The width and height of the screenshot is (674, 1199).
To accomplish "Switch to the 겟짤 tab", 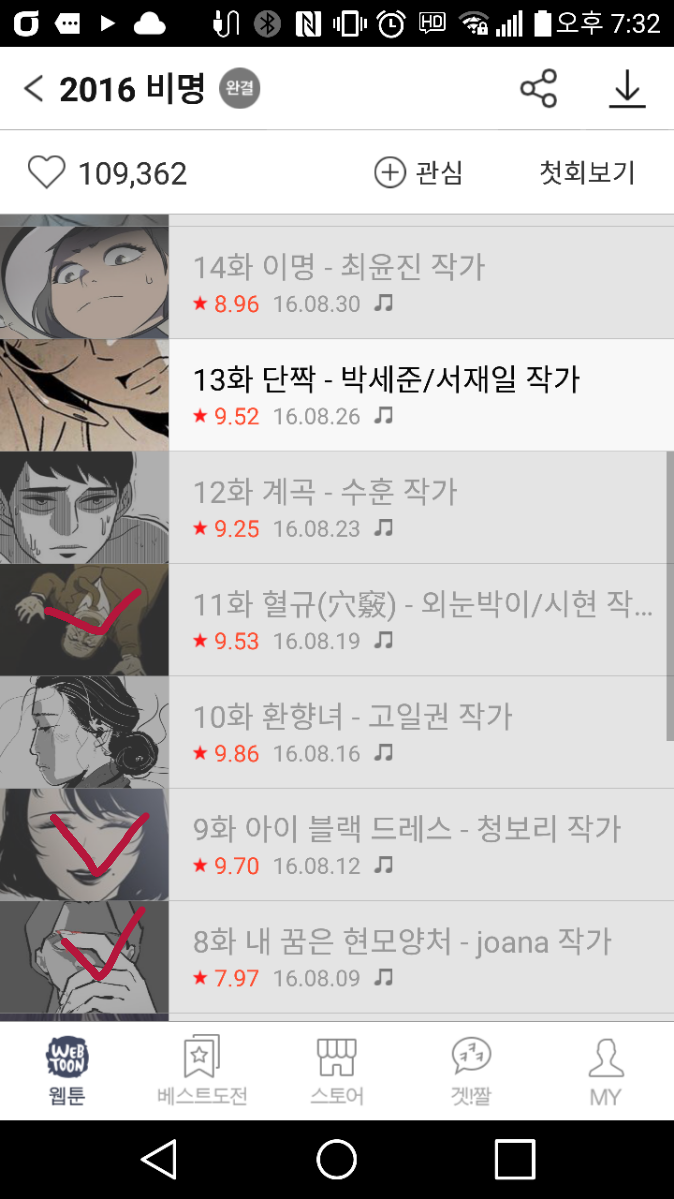I will point(471,1070).
